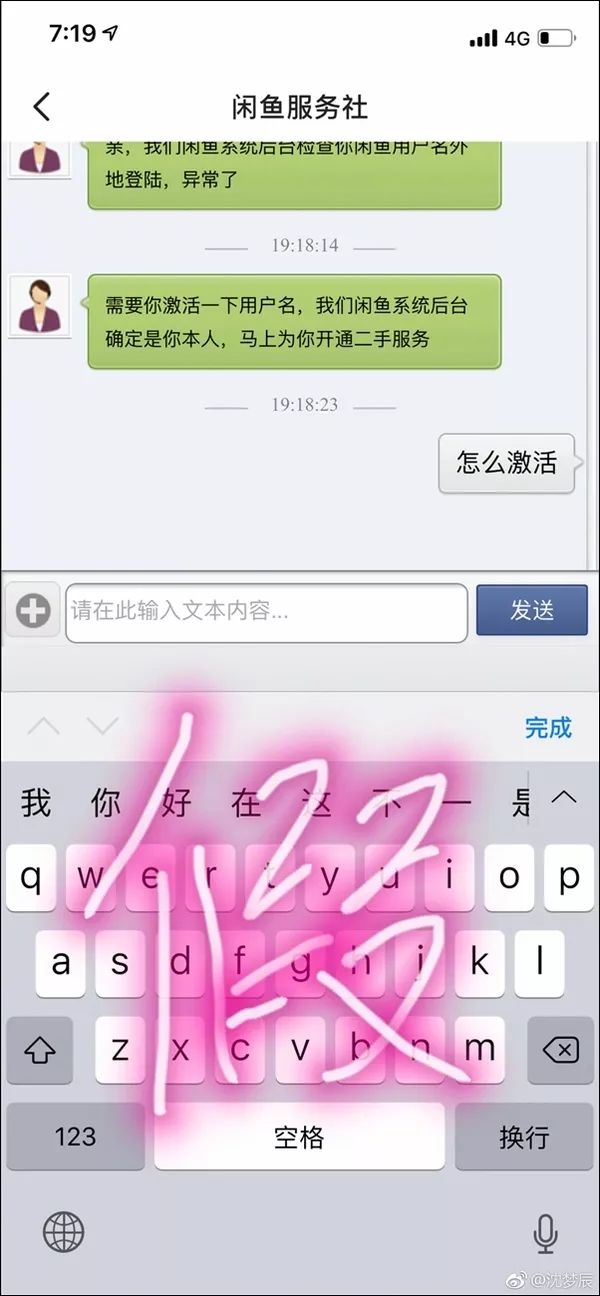Open the plus attachment menu
The image size is (600, 1296).
coord(33,611)
